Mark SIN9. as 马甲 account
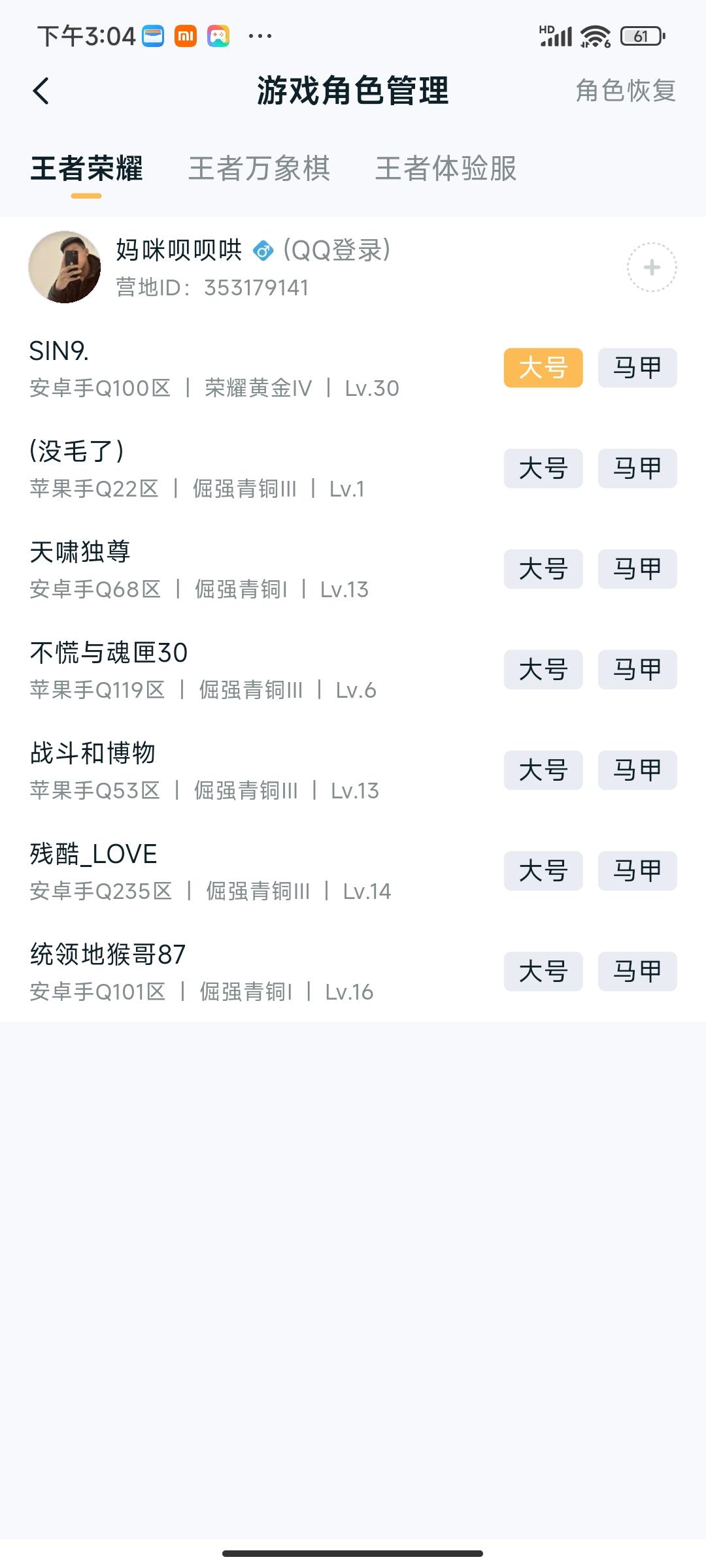706x1568 pixels. pos(637,367)
